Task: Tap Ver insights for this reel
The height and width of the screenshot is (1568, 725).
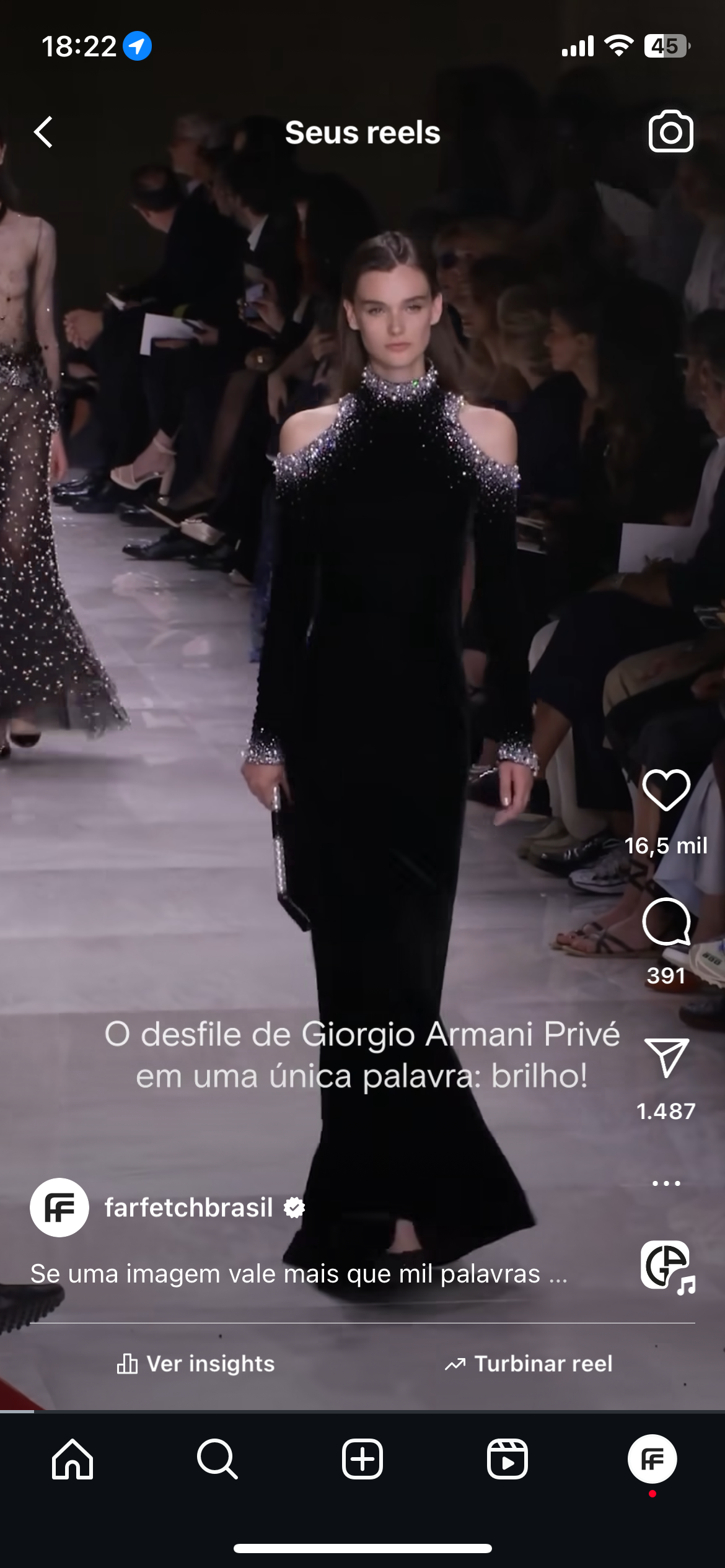Action: click(196, 1364)
